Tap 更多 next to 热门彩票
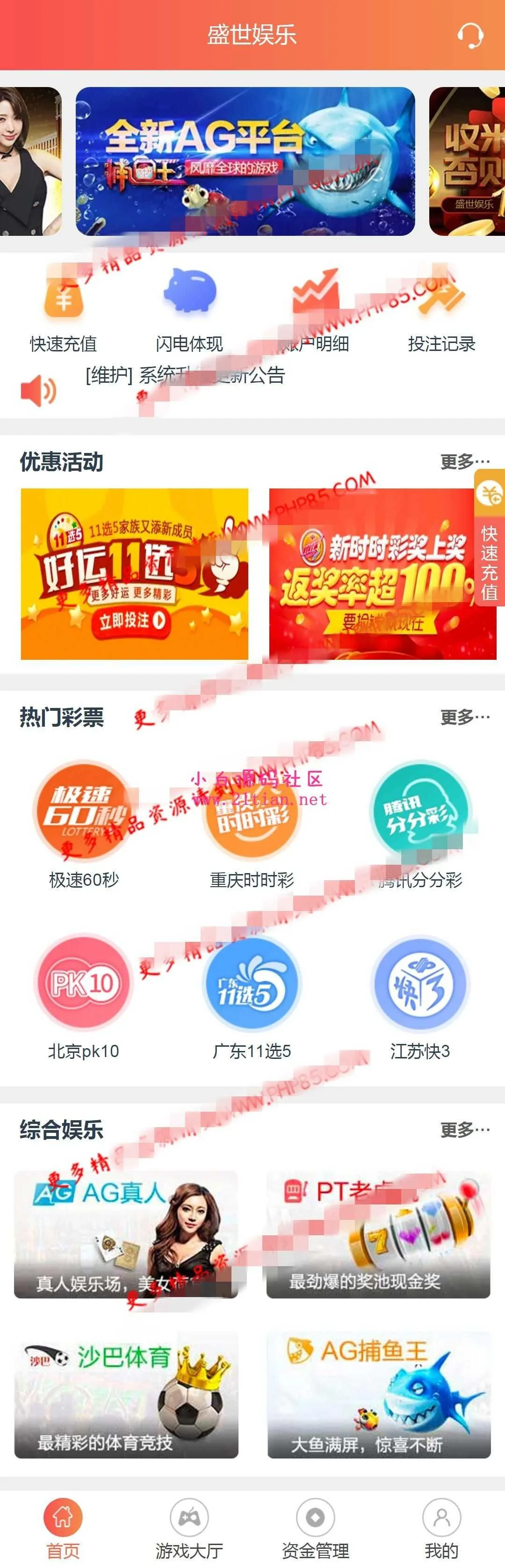This screenshot has width=505, height=1568. (x=465, y=718)
